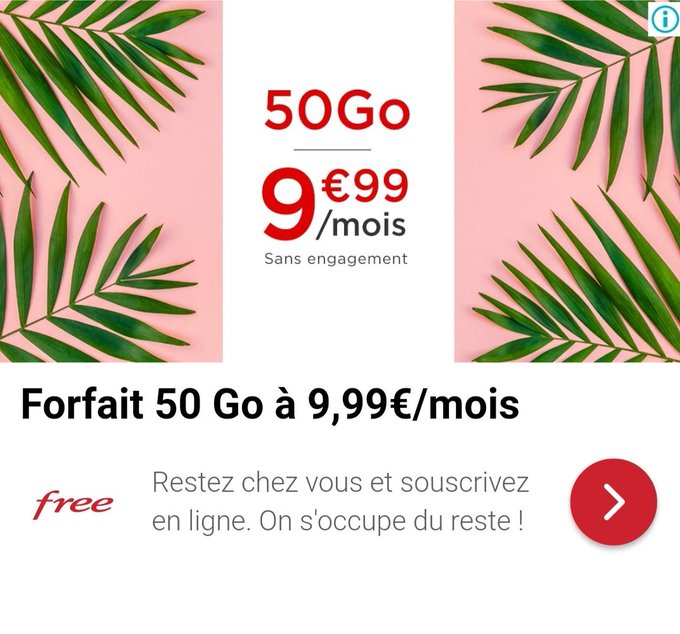Tap the red arrow button
Image resolution: width=680 pixels, height=634 pixels.
click(x=613, y=503)
